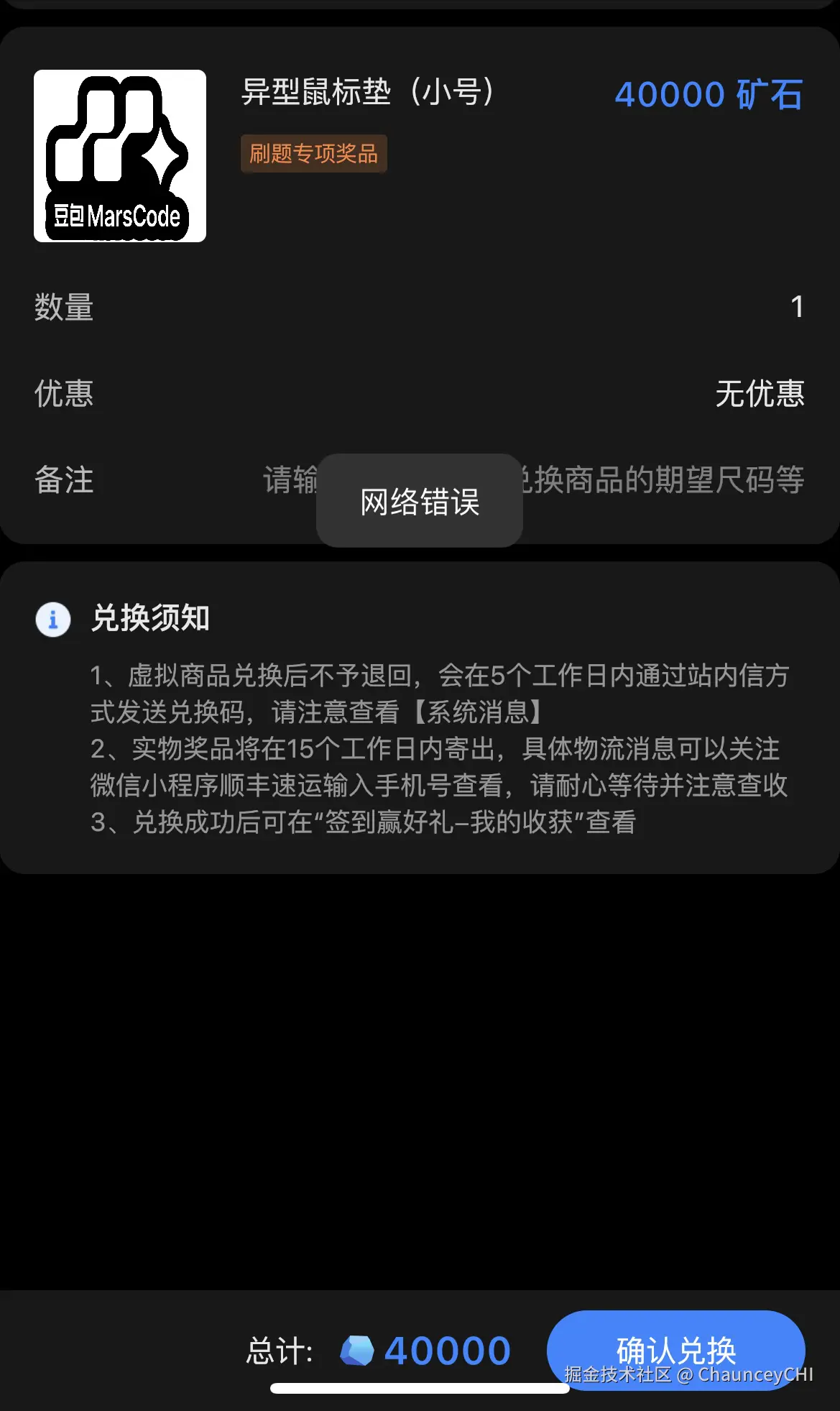
Task: Click the 40000 矿石 price link
Action: [710, 94]
